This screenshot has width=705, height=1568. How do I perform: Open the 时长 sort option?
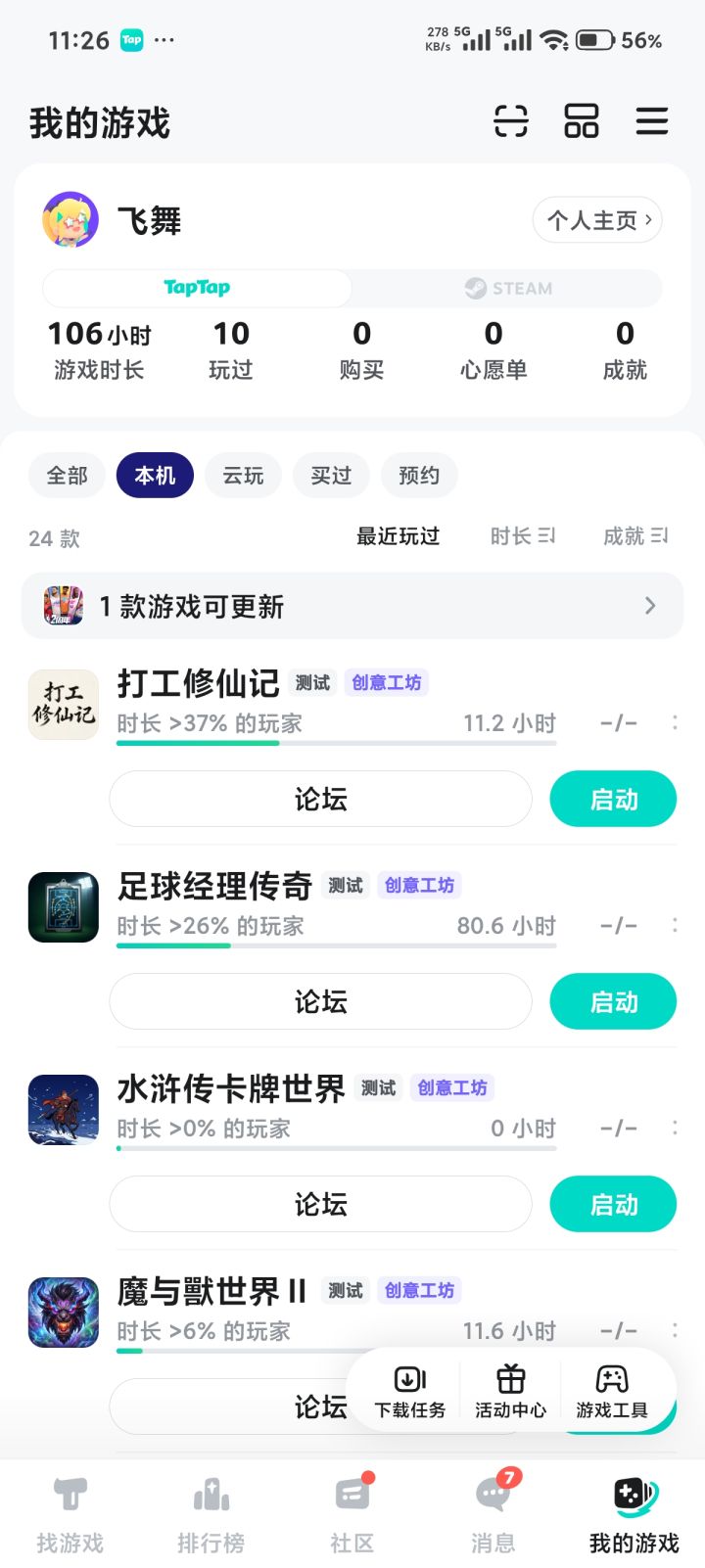520,536
